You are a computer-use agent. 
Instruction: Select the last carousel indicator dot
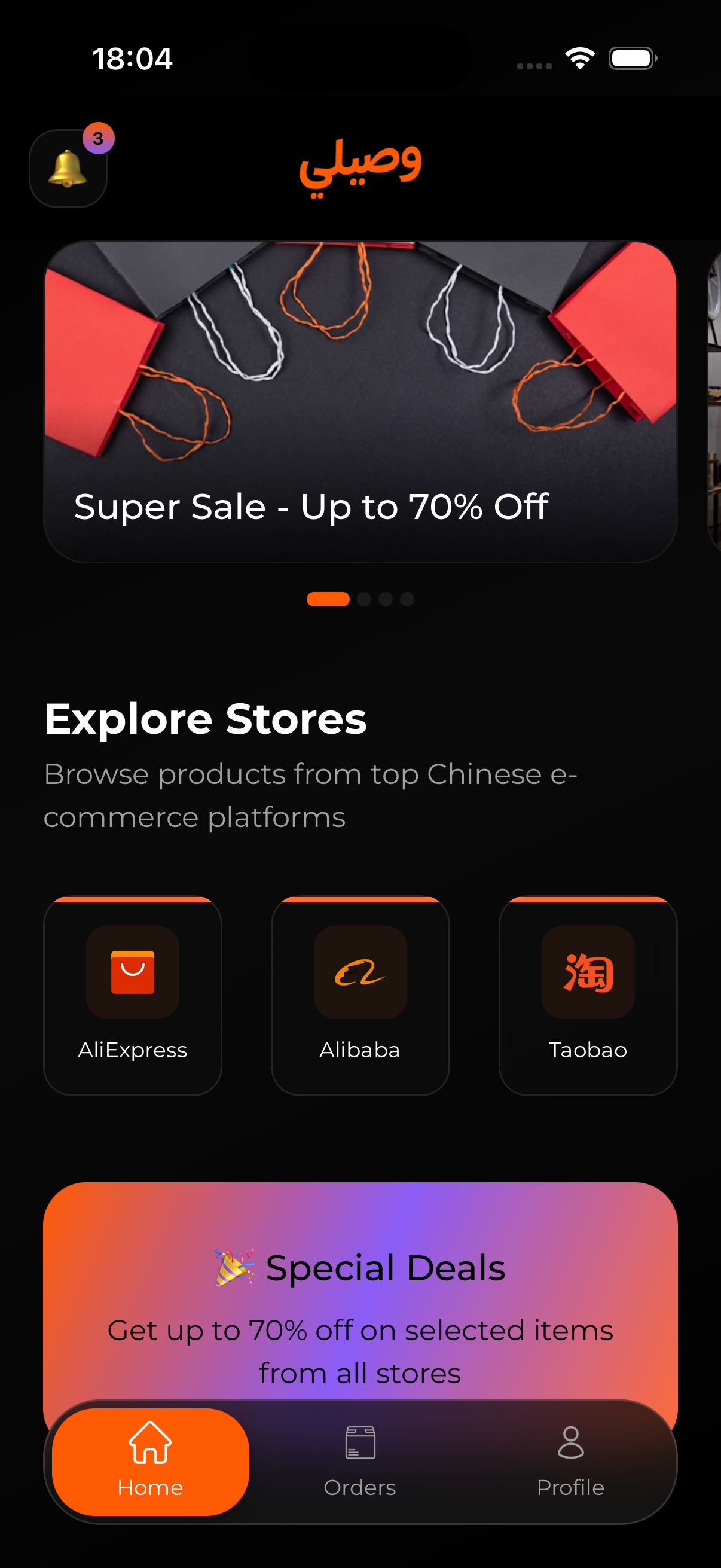[407, 599]
